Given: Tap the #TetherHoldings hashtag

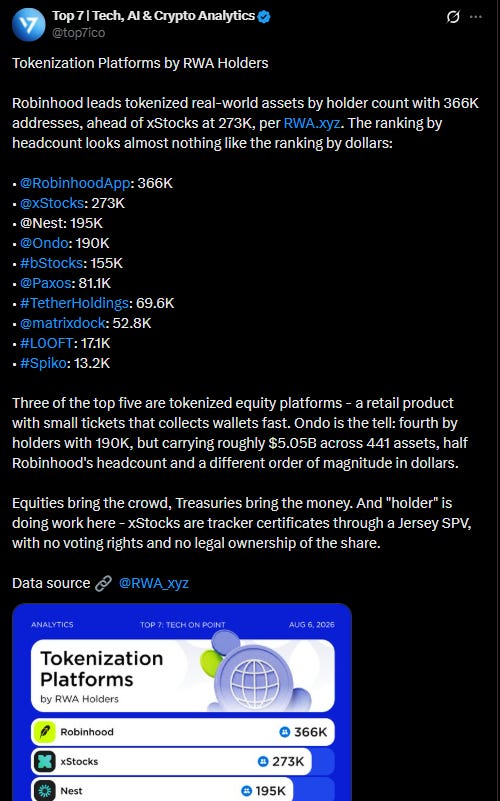Looking at the screenshot, I should (74, 303).
